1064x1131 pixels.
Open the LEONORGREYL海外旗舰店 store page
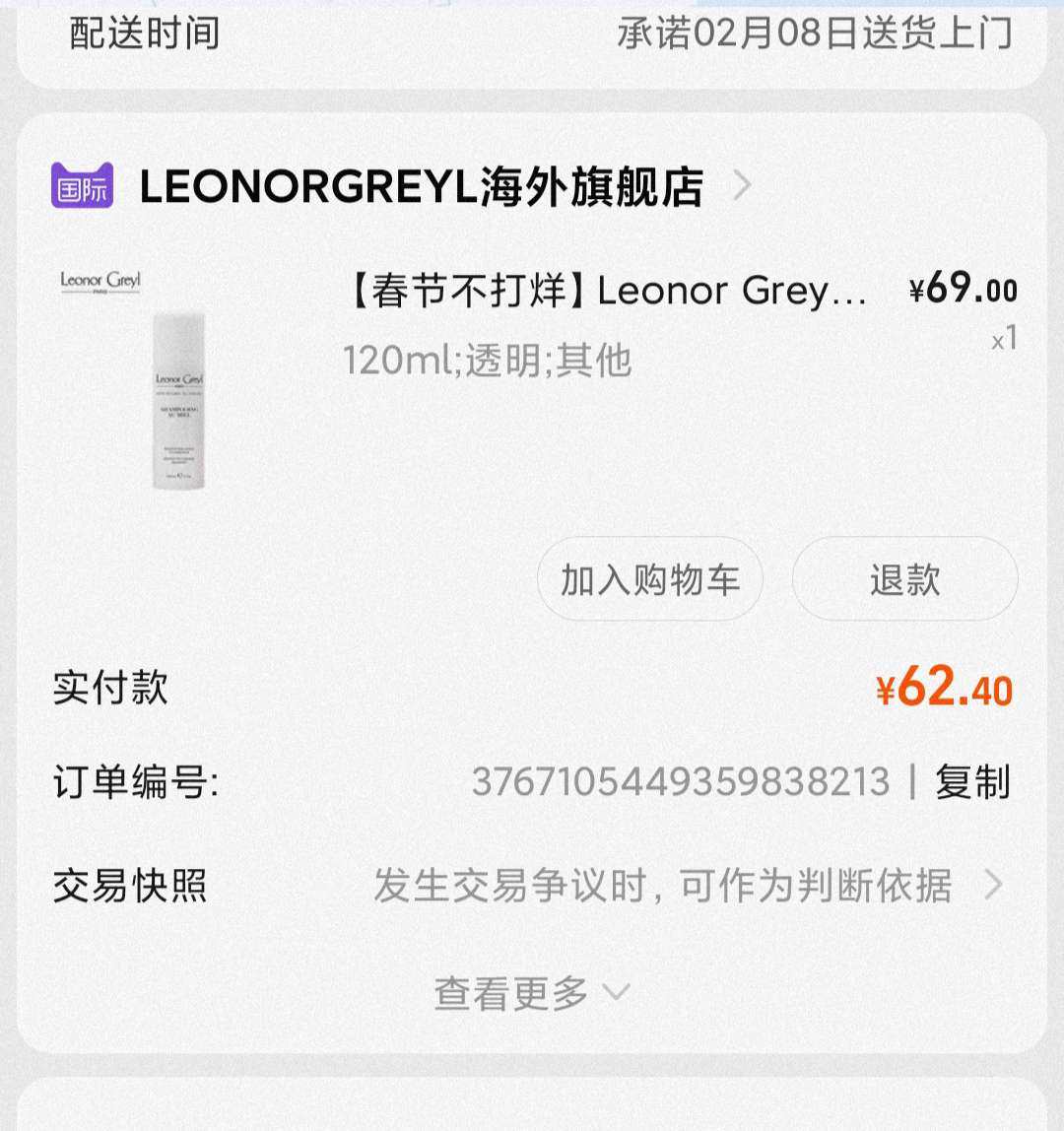pos(424,185)
